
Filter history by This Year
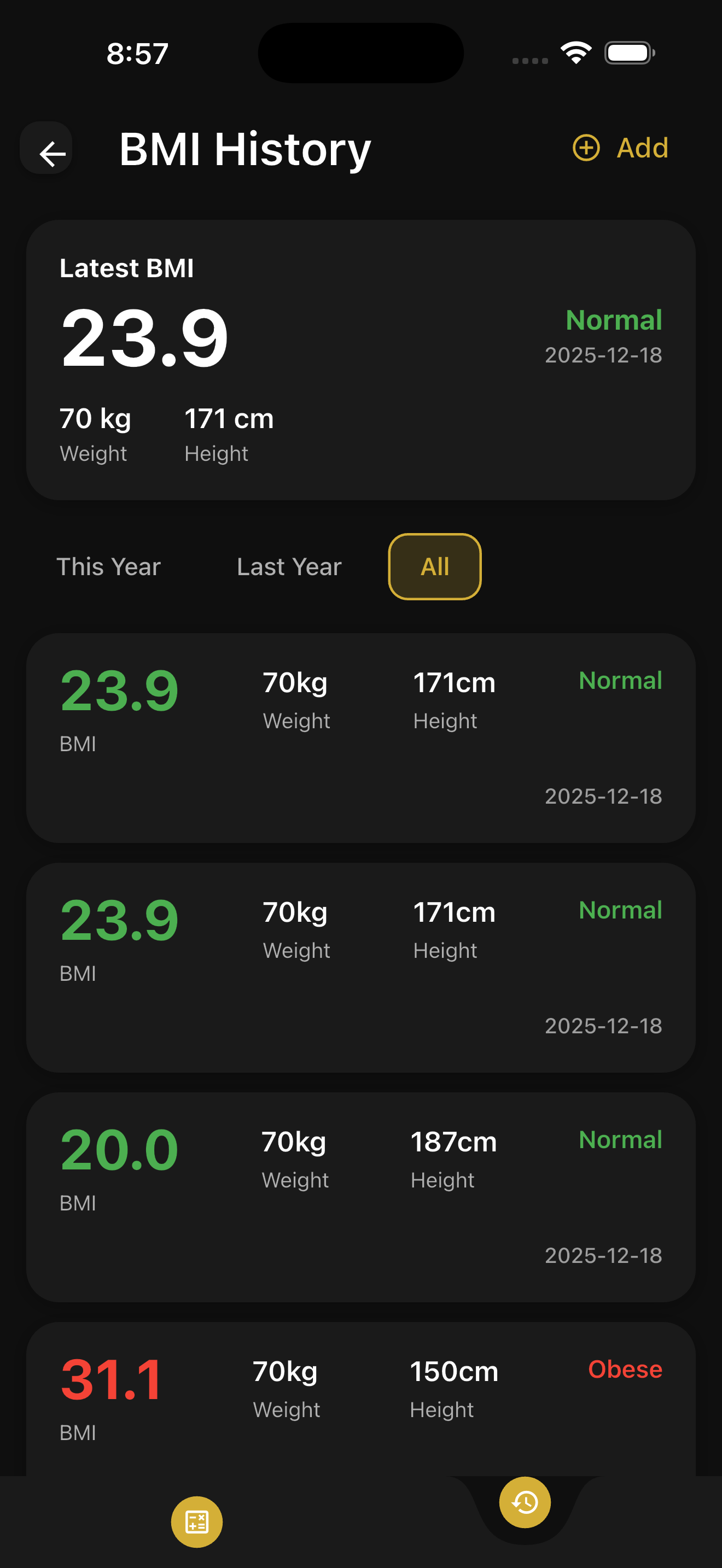(x=108, y=567)
